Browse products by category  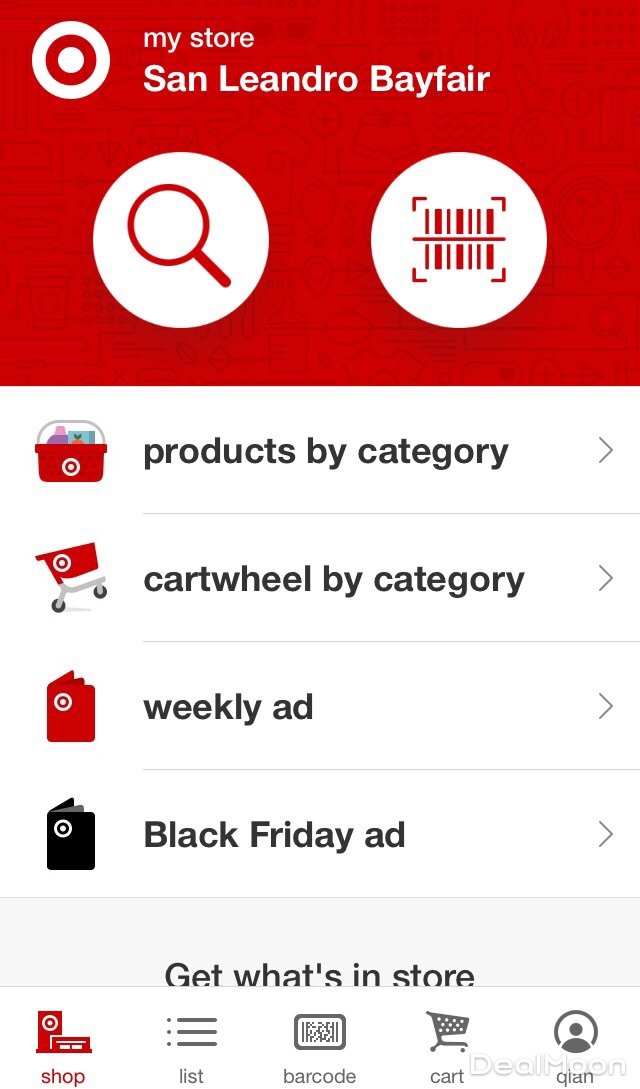tap(326, 451)
